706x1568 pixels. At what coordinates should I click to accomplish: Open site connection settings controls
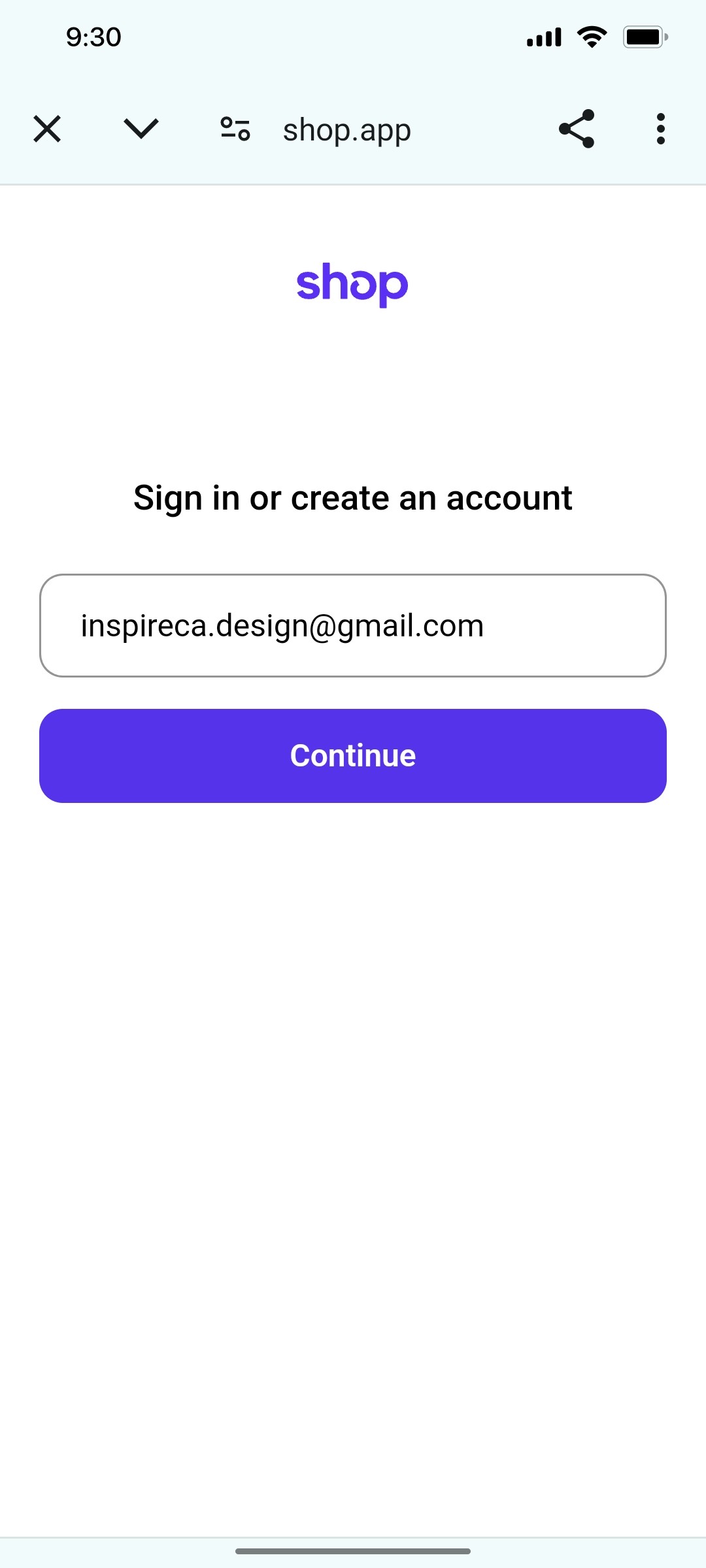[235, 129]
